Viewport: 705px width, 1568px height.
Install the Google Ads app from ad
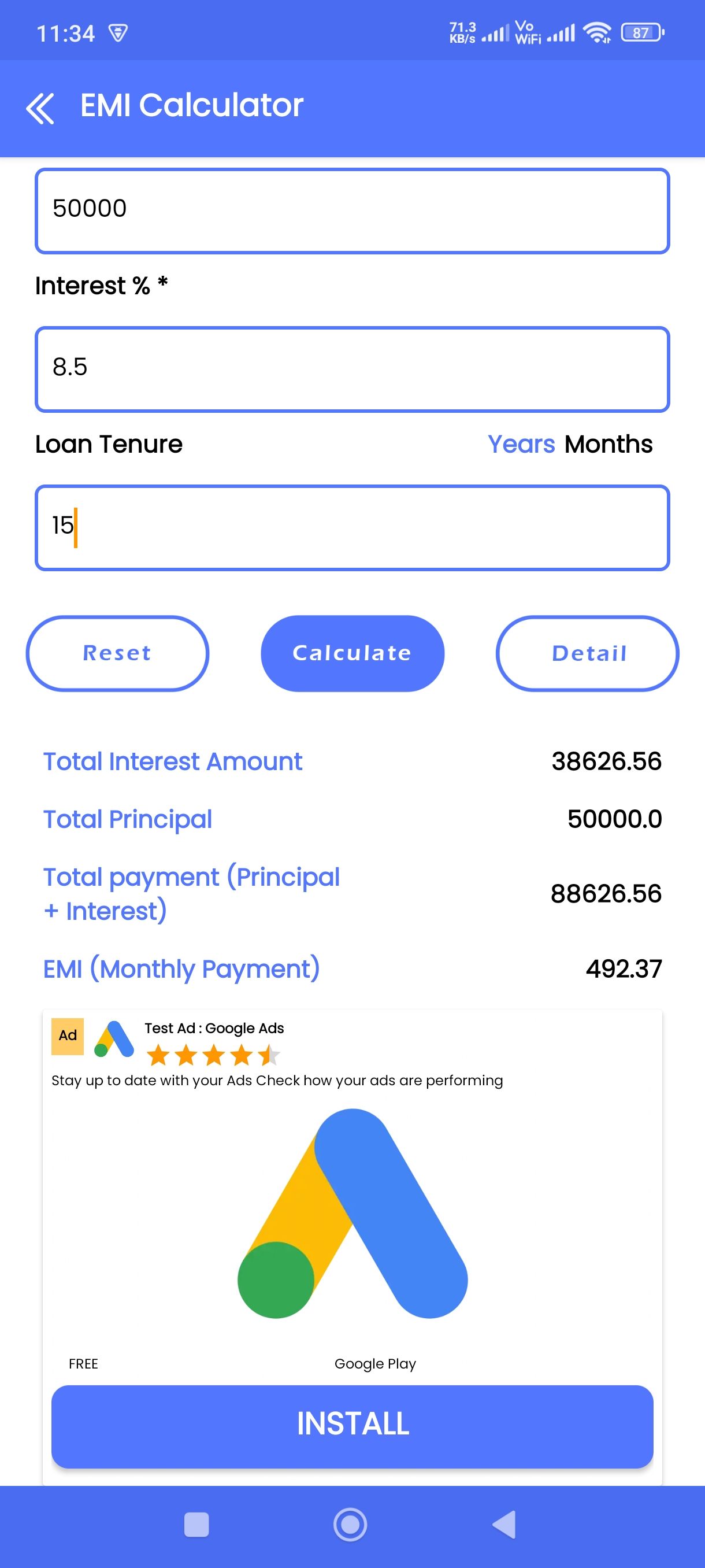point(352,1426)
